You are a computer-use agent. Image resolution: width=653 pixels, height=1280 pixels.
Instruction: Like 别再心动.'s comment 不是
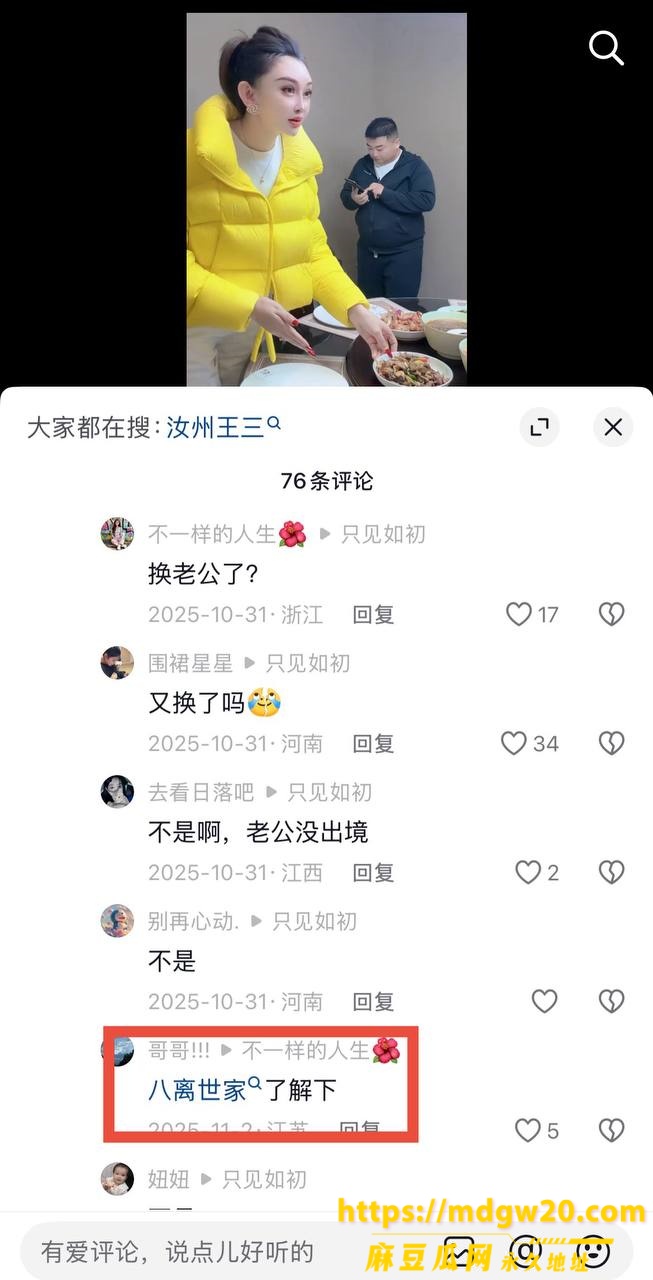tap(544, 1001)
